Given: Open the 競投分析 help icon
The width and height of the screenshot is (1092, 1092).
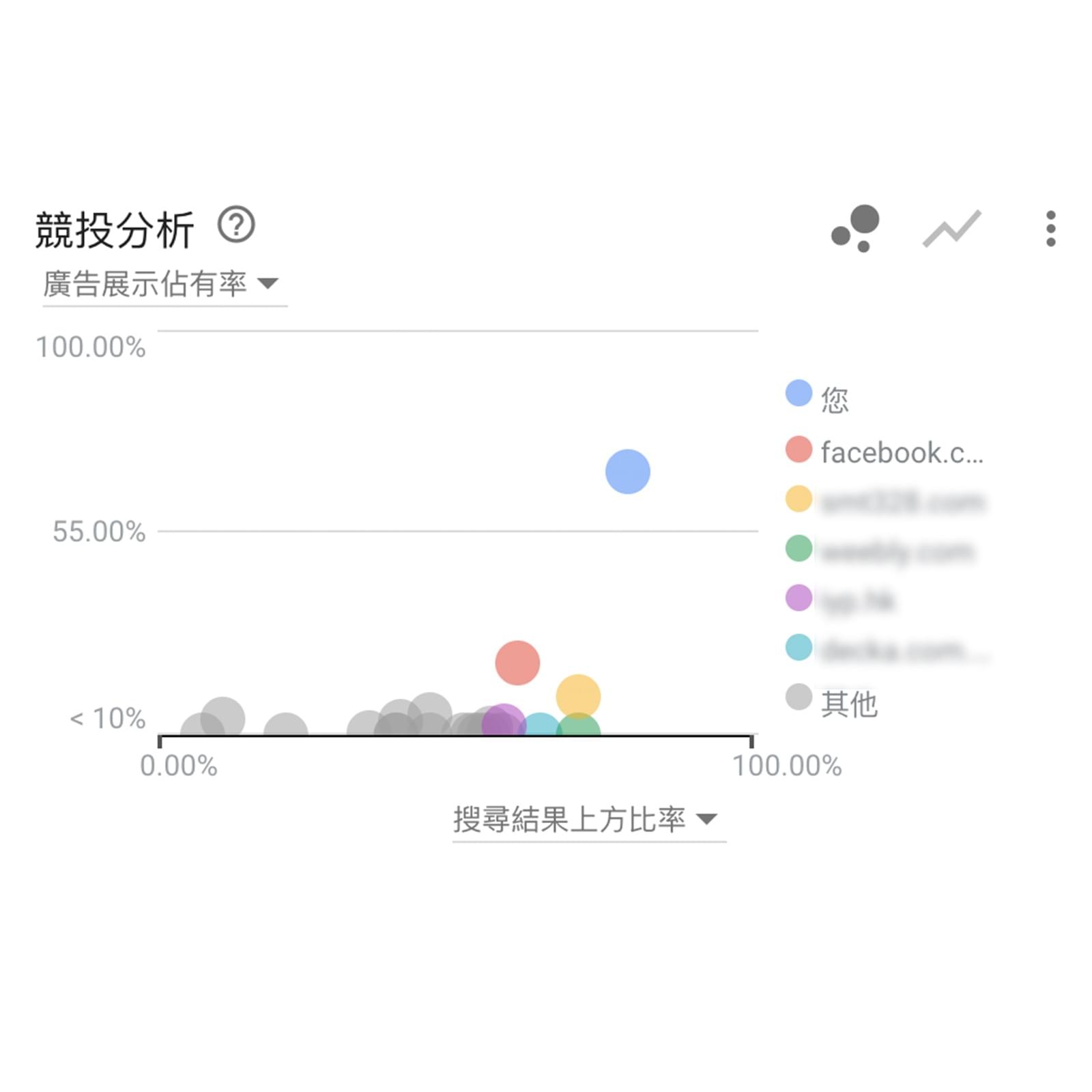Looking at the screenshot, I should (x=236, y=225).
